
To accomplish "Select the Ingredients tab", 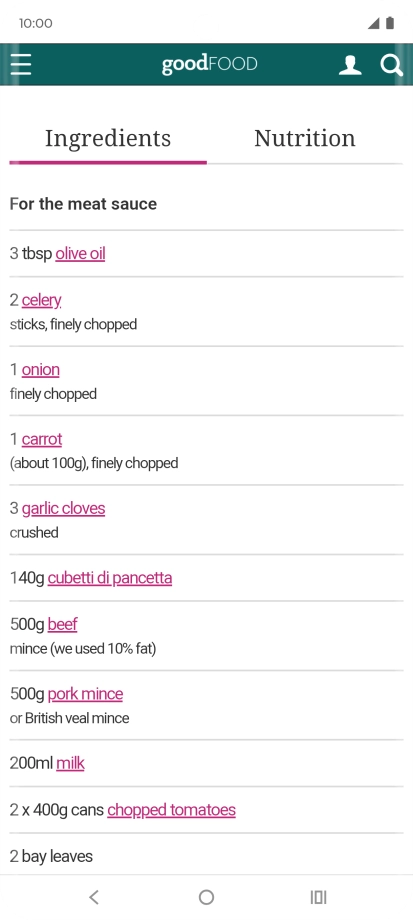I will (108, 138).
